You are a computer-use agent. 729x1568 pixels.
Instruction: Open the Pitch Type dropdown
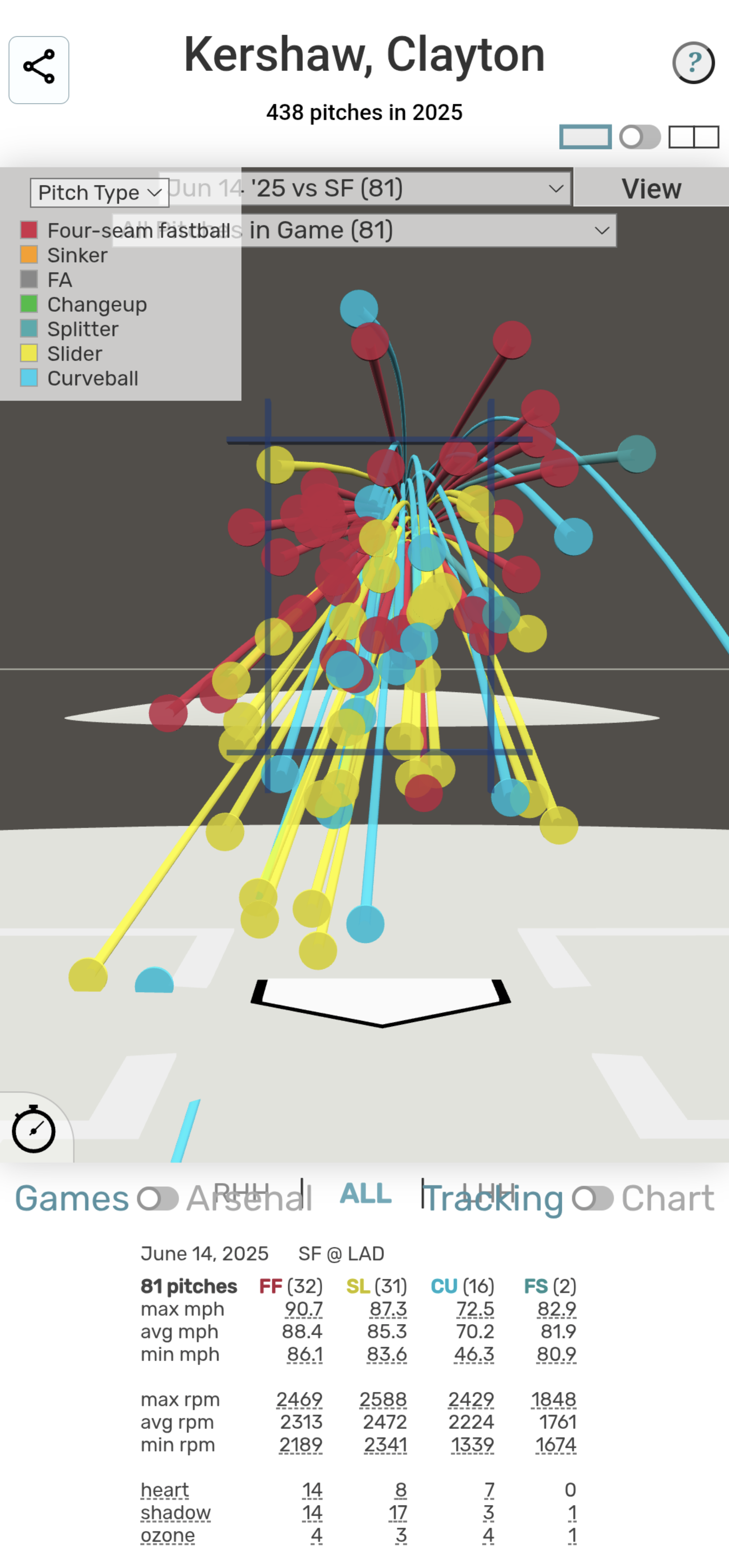click(99, 193)
